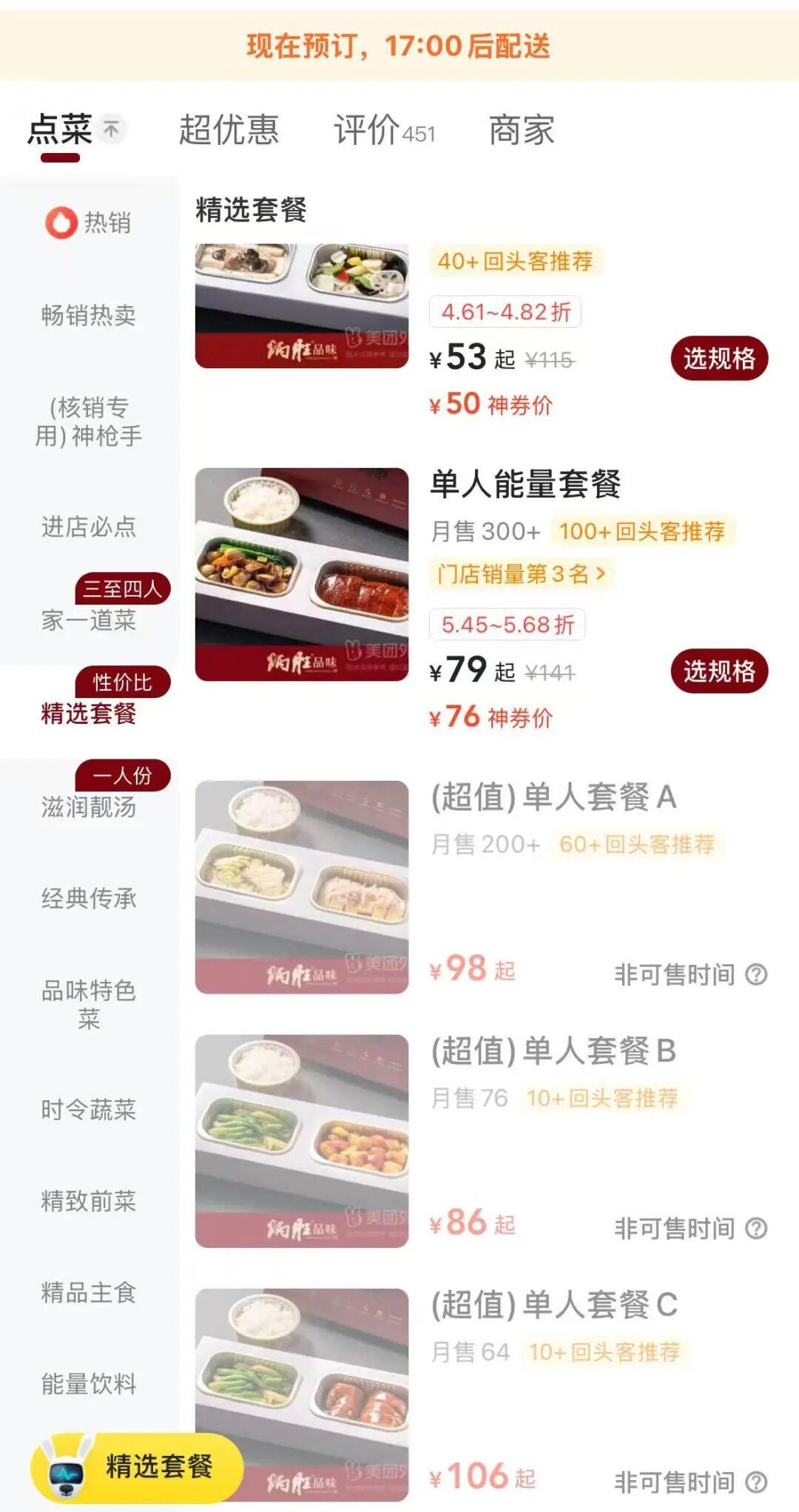Viewport: 799px width, 1512px height.
Task: Switch to the 超优惠 tab
Action: tap(229, 130)
